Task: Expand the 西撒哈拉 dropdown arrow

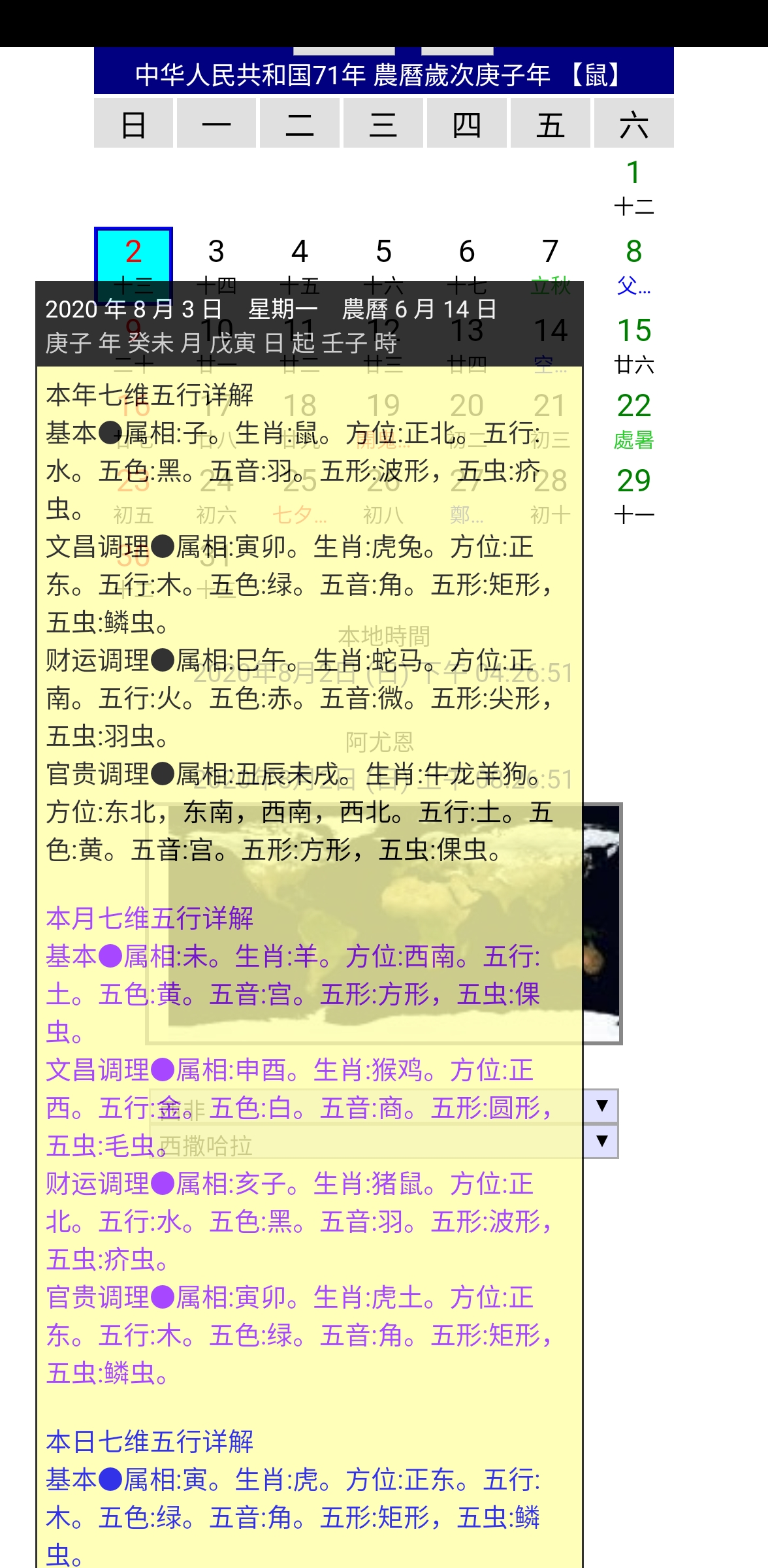Action: coord(602,1141)
